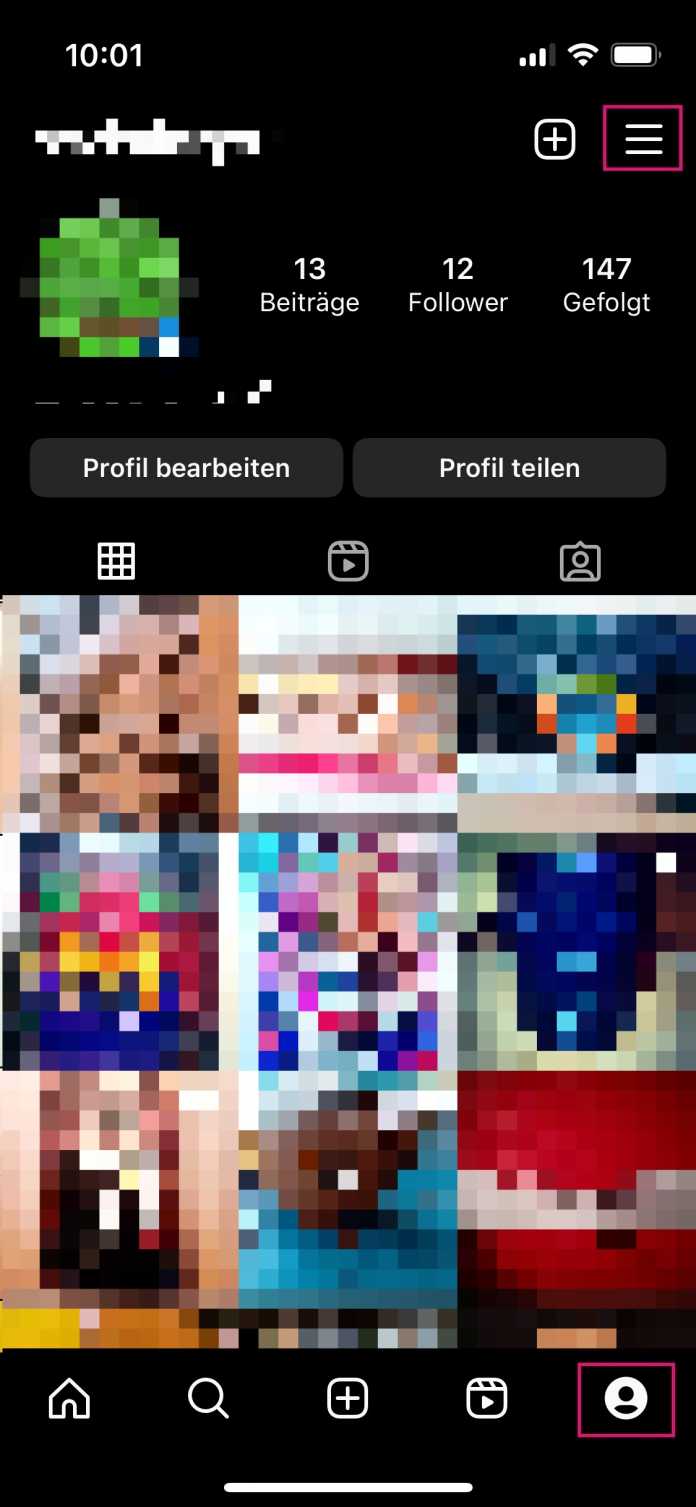Open Reels from bottom navigation
696x1507 pixels.
coord(487,1399)
